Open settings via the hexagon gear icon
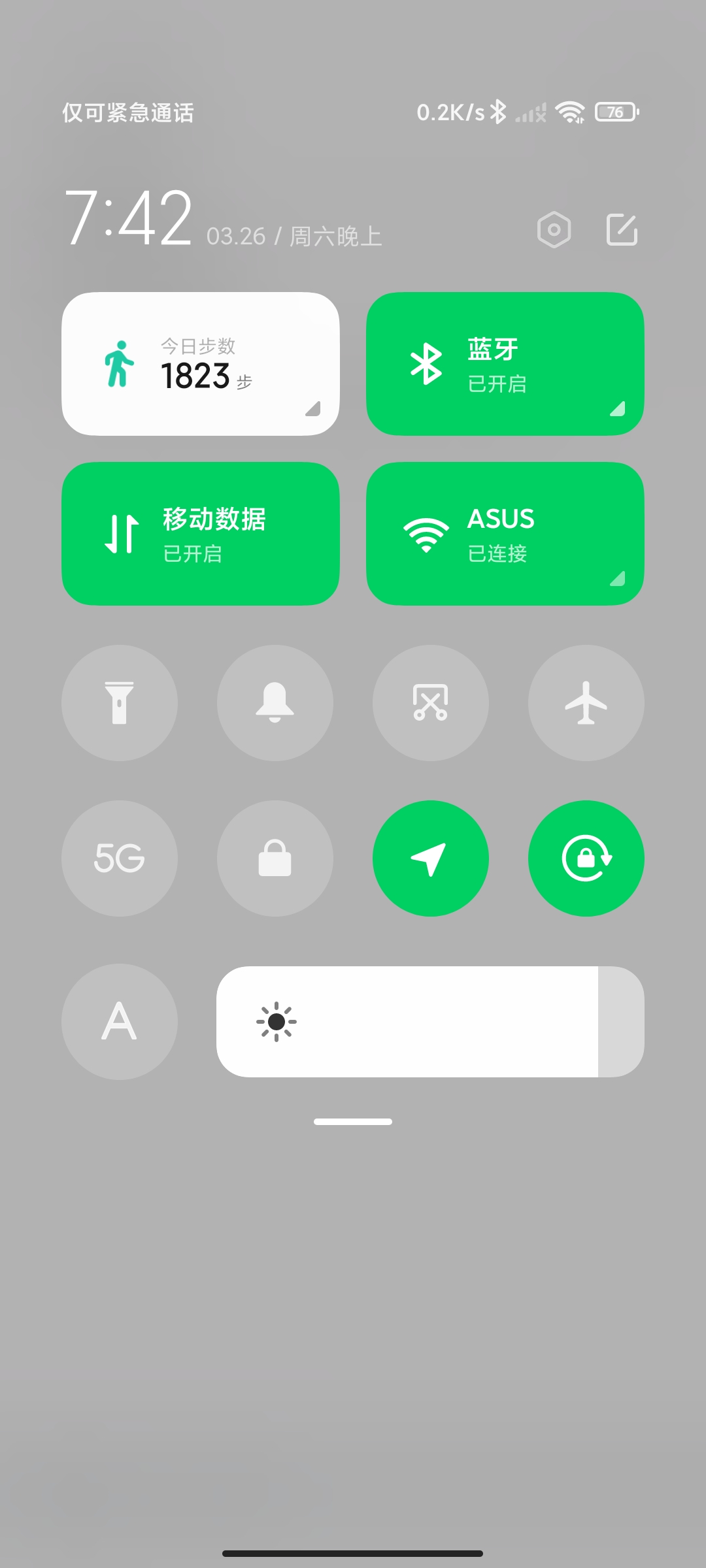 click(554, 230)
